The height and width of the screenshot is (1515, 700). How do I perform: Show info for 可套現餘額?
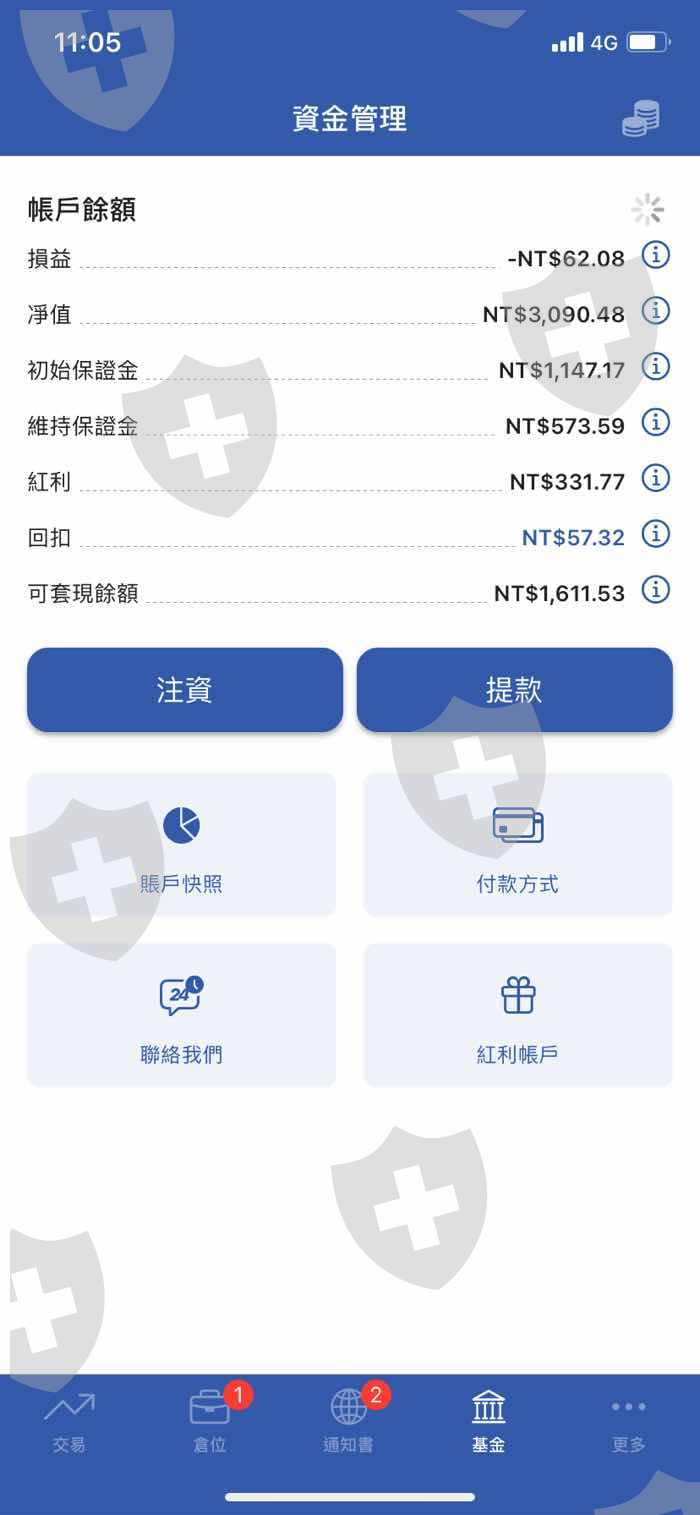[x=655, y=590]
